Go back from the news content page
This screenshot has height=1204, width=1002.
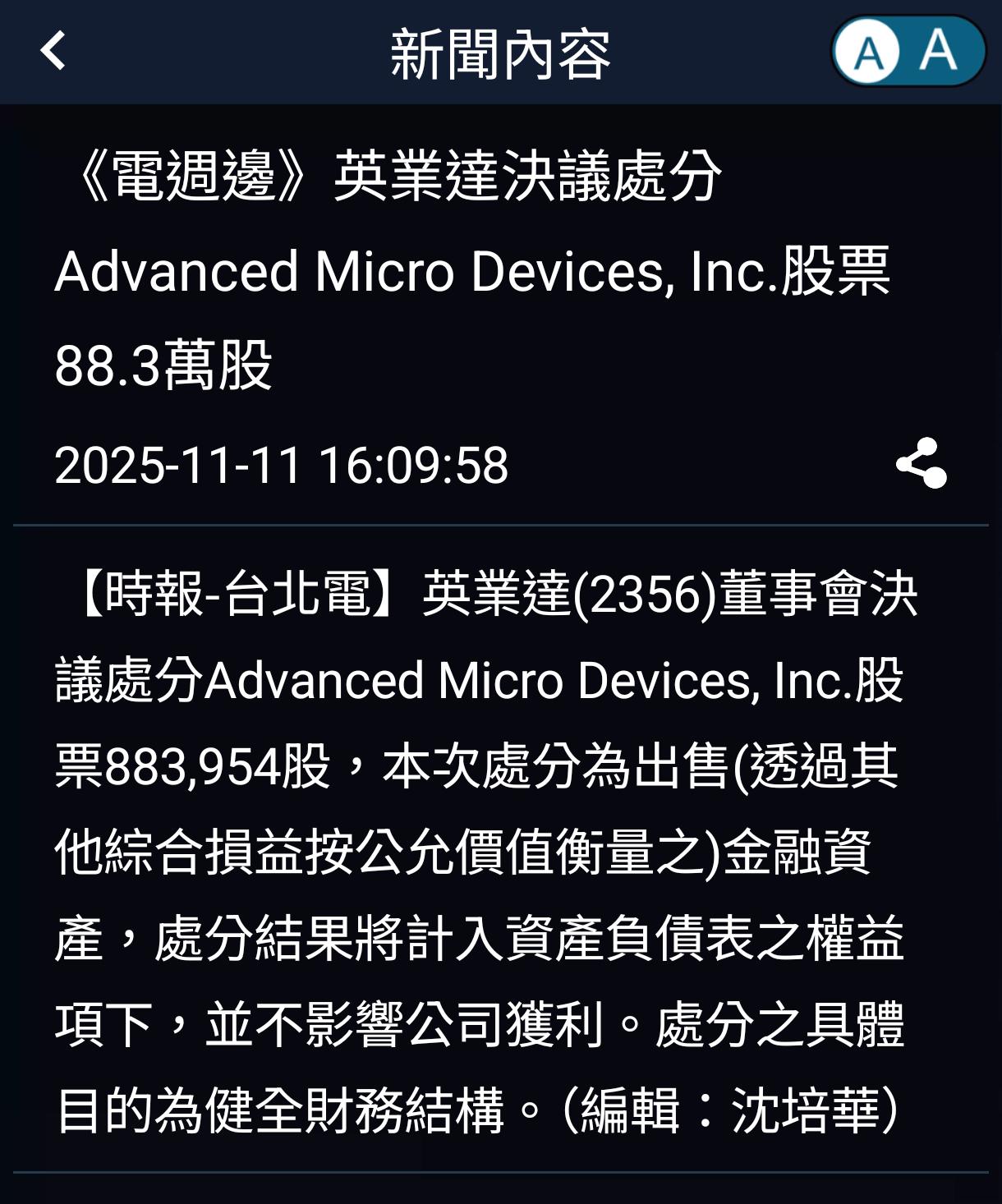[x=53, y=51]
